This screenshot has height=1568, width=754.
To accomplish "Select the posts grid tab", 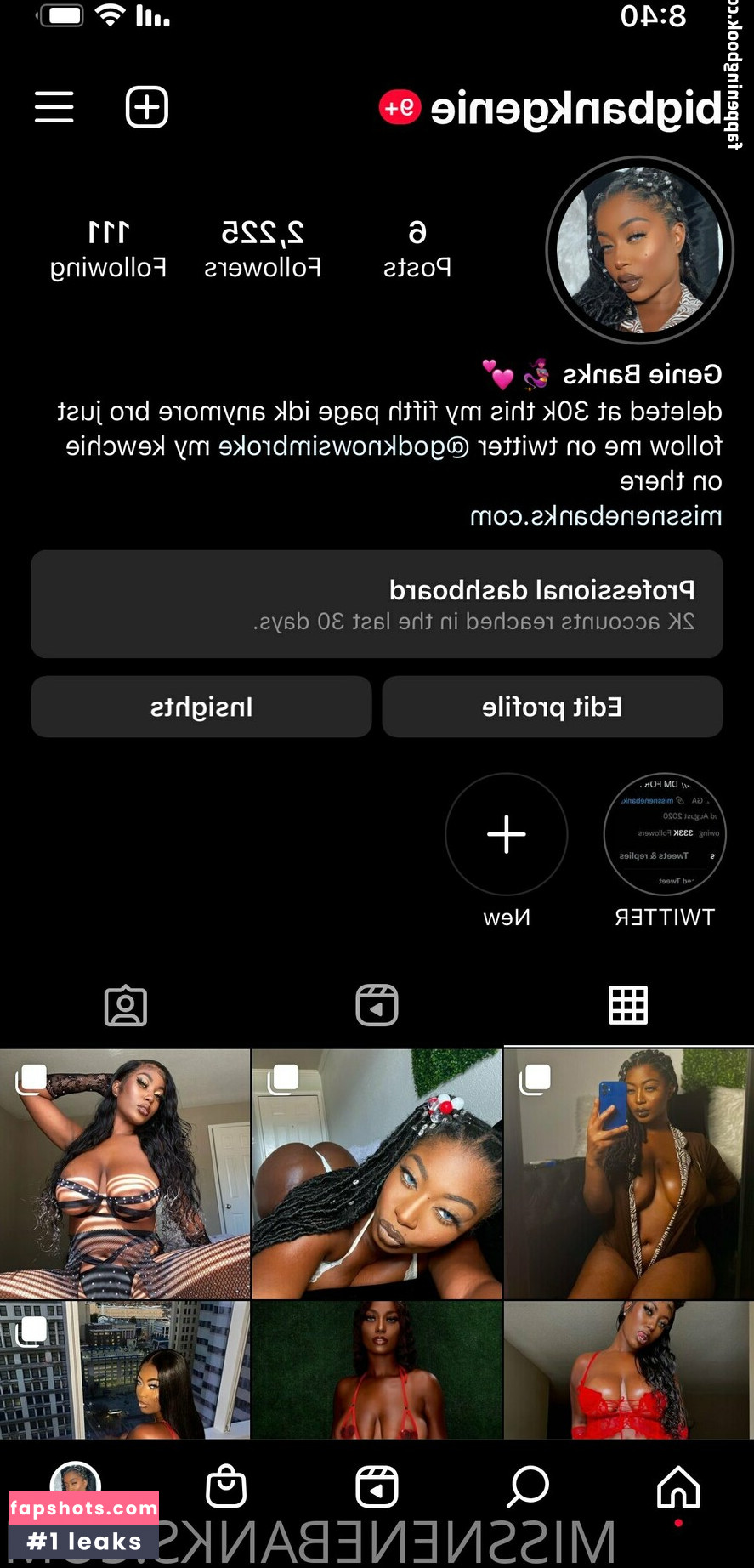I will (x=628, y=1004).
